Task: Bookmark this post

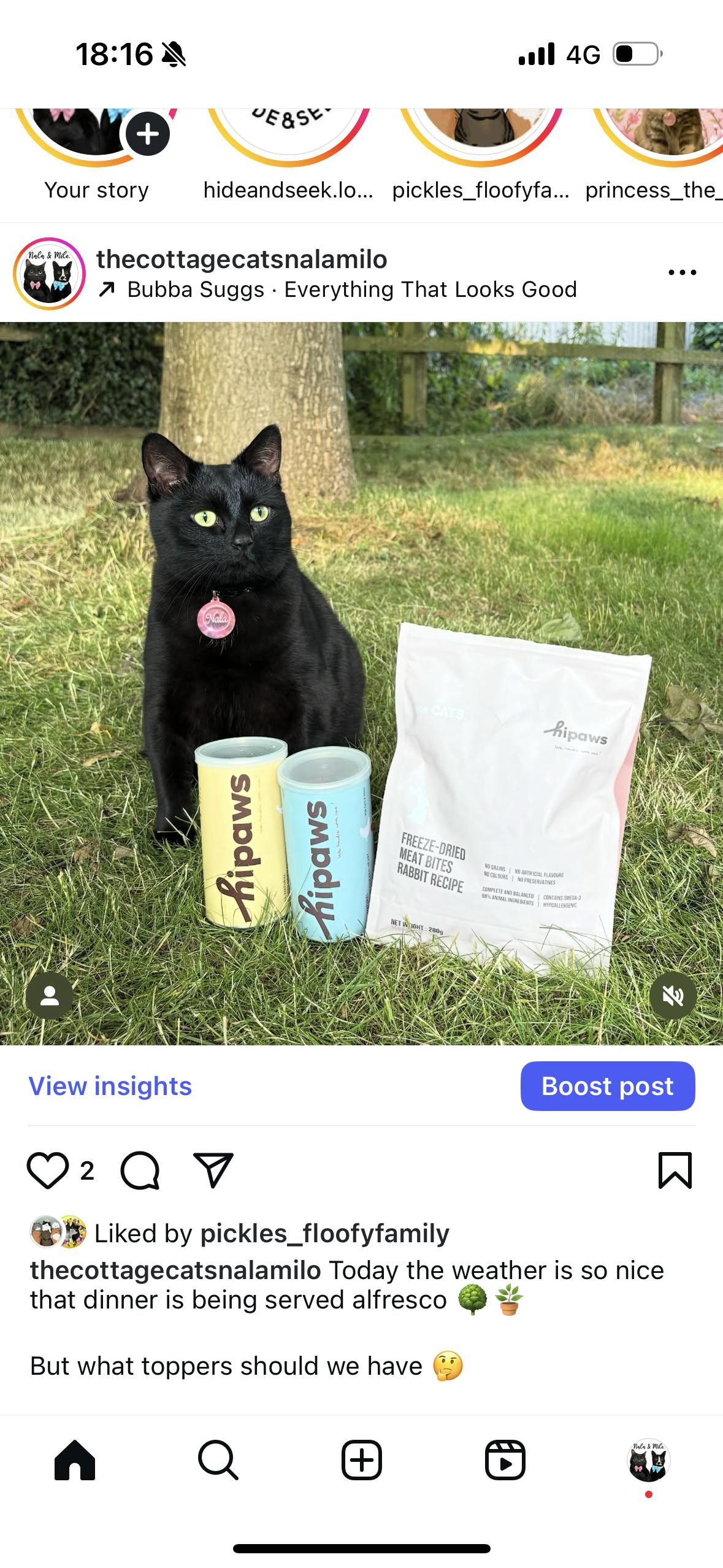Action: (x=675, y=1170)
